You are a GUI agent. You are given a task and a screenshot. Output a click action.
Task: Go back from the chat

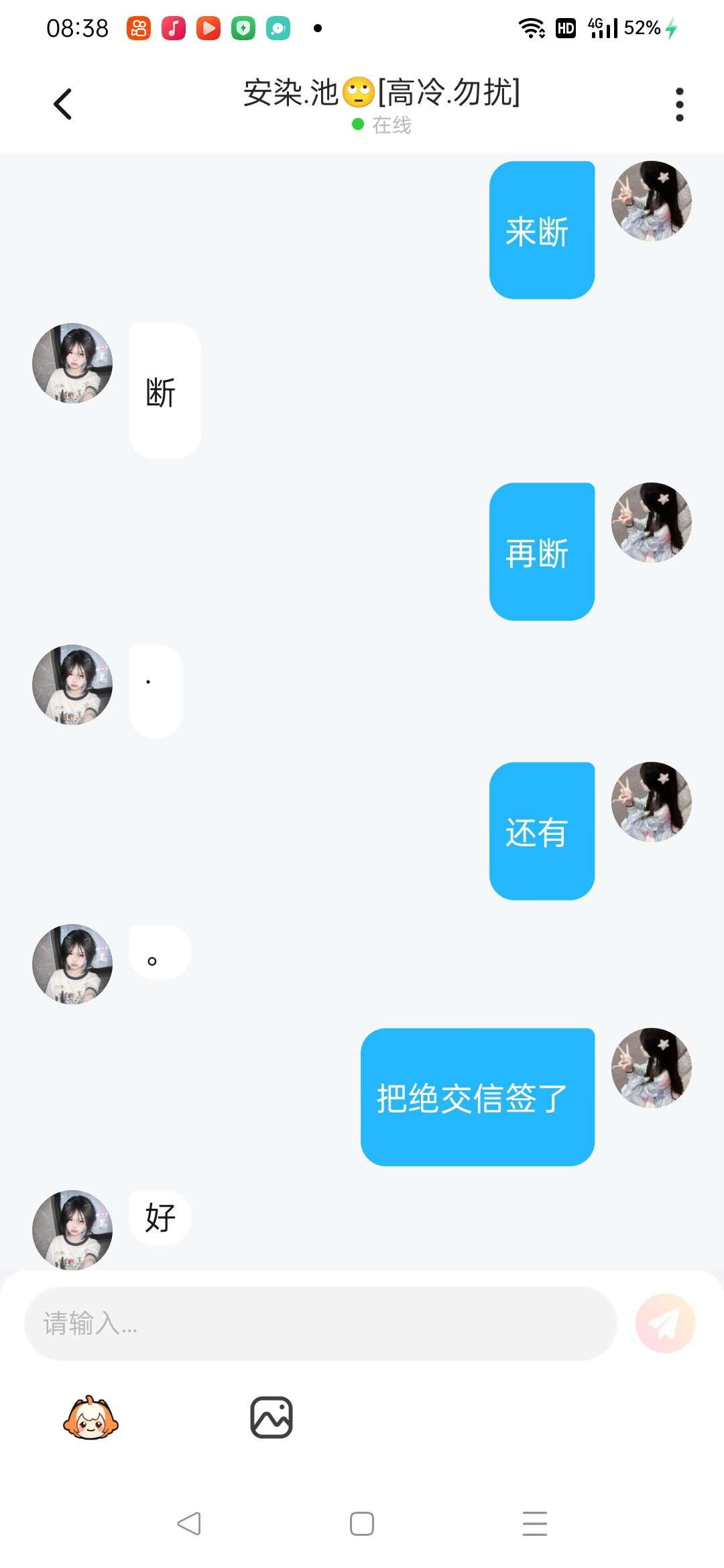pos(62,104)
